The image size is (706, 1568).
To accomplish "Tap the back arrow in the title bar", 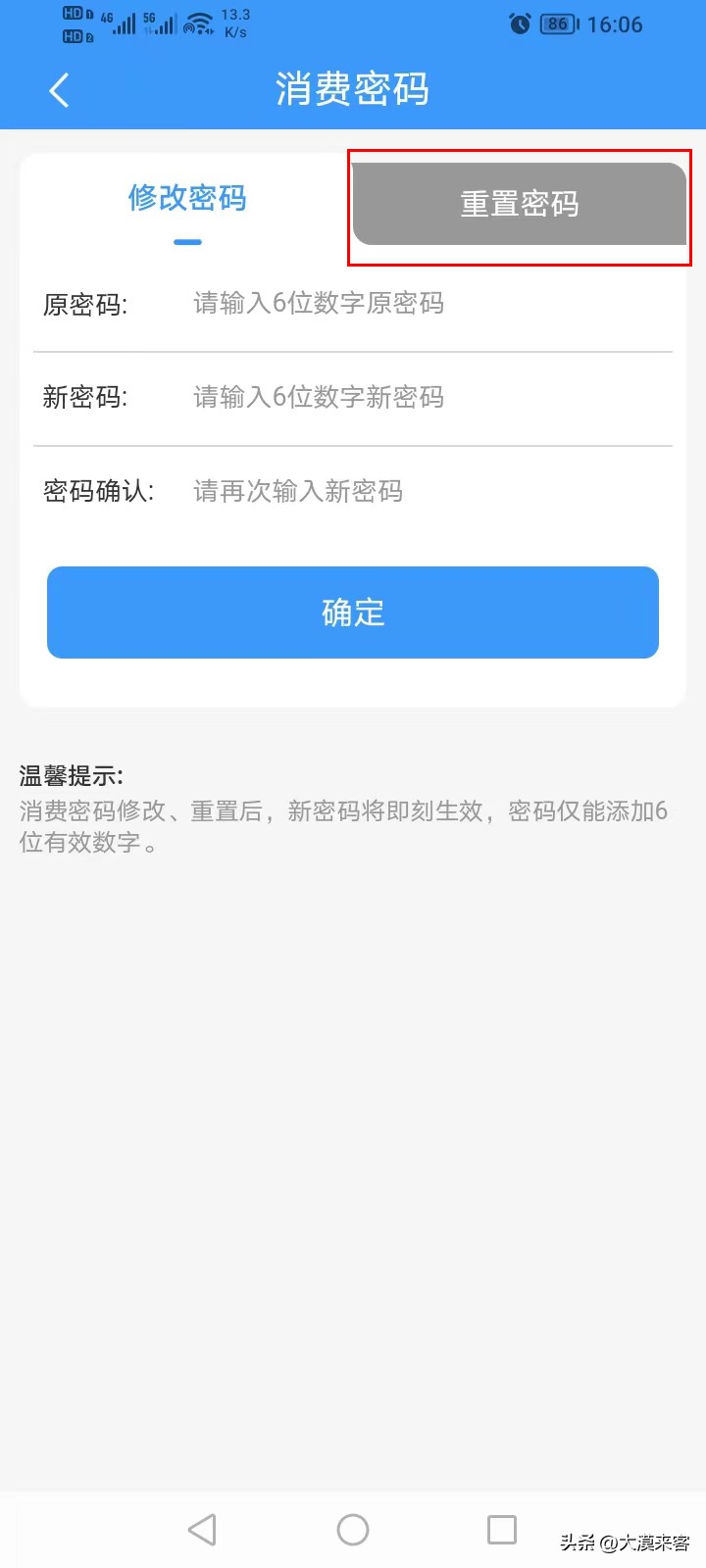I will [58, 89].
